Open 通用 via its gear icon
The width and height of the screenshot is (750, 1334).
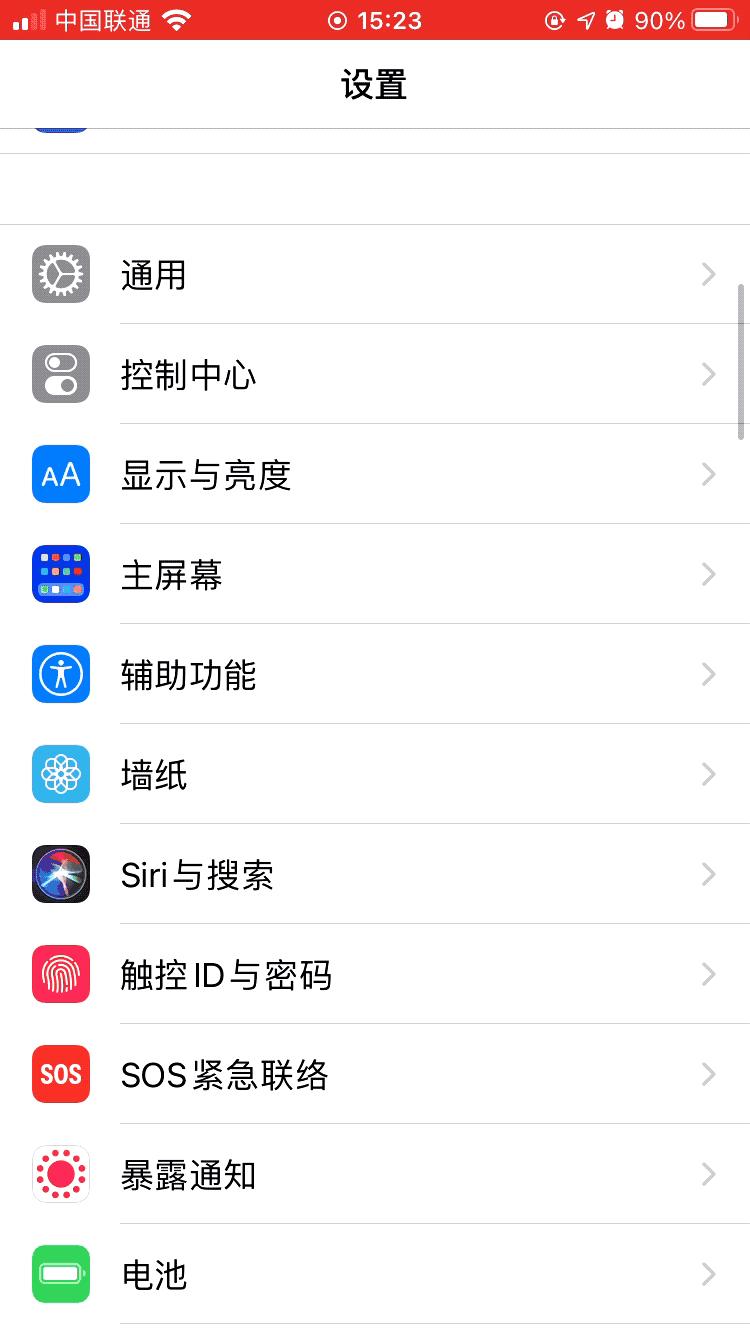tap(60, 274)
